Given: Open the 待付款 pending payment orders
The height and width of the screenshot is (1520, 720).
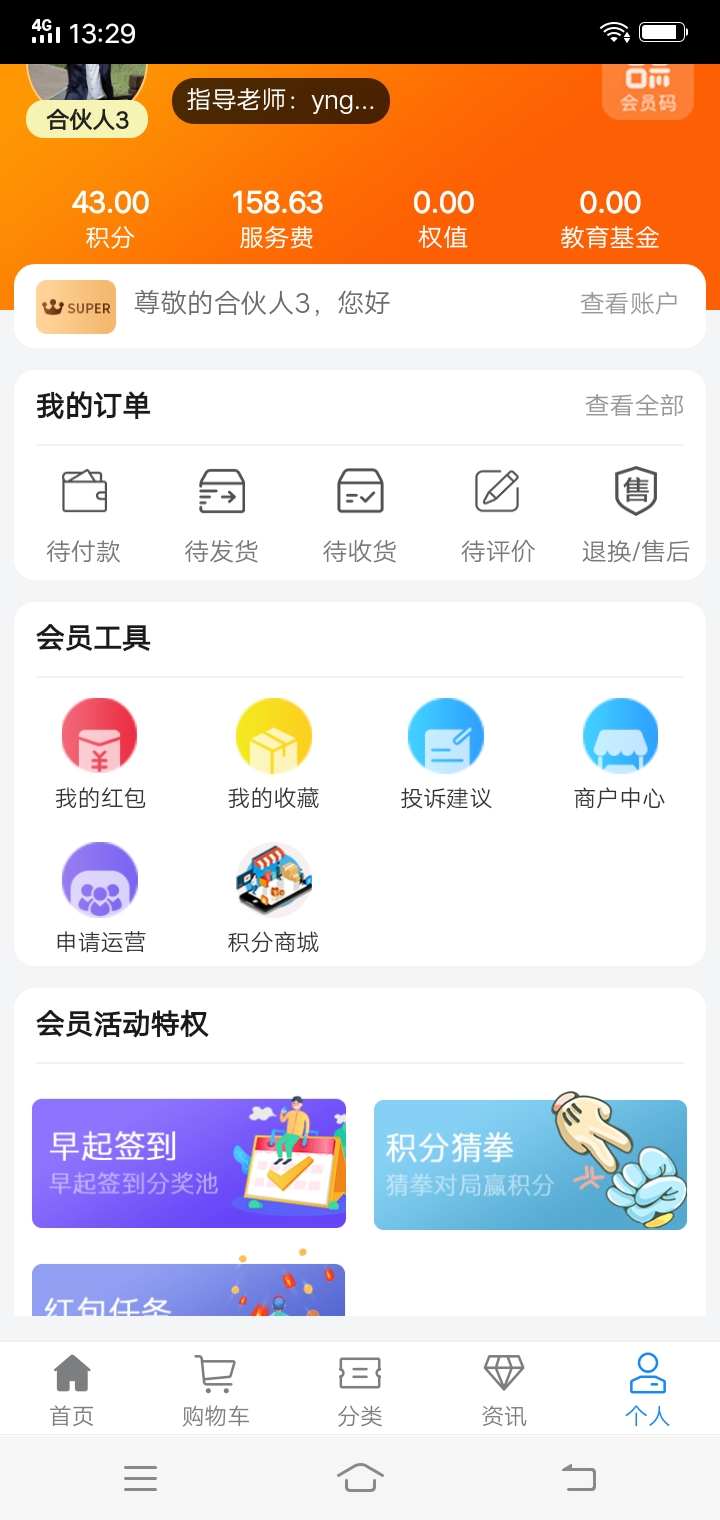Looking at the screenshot, I should tap(85, 510).
